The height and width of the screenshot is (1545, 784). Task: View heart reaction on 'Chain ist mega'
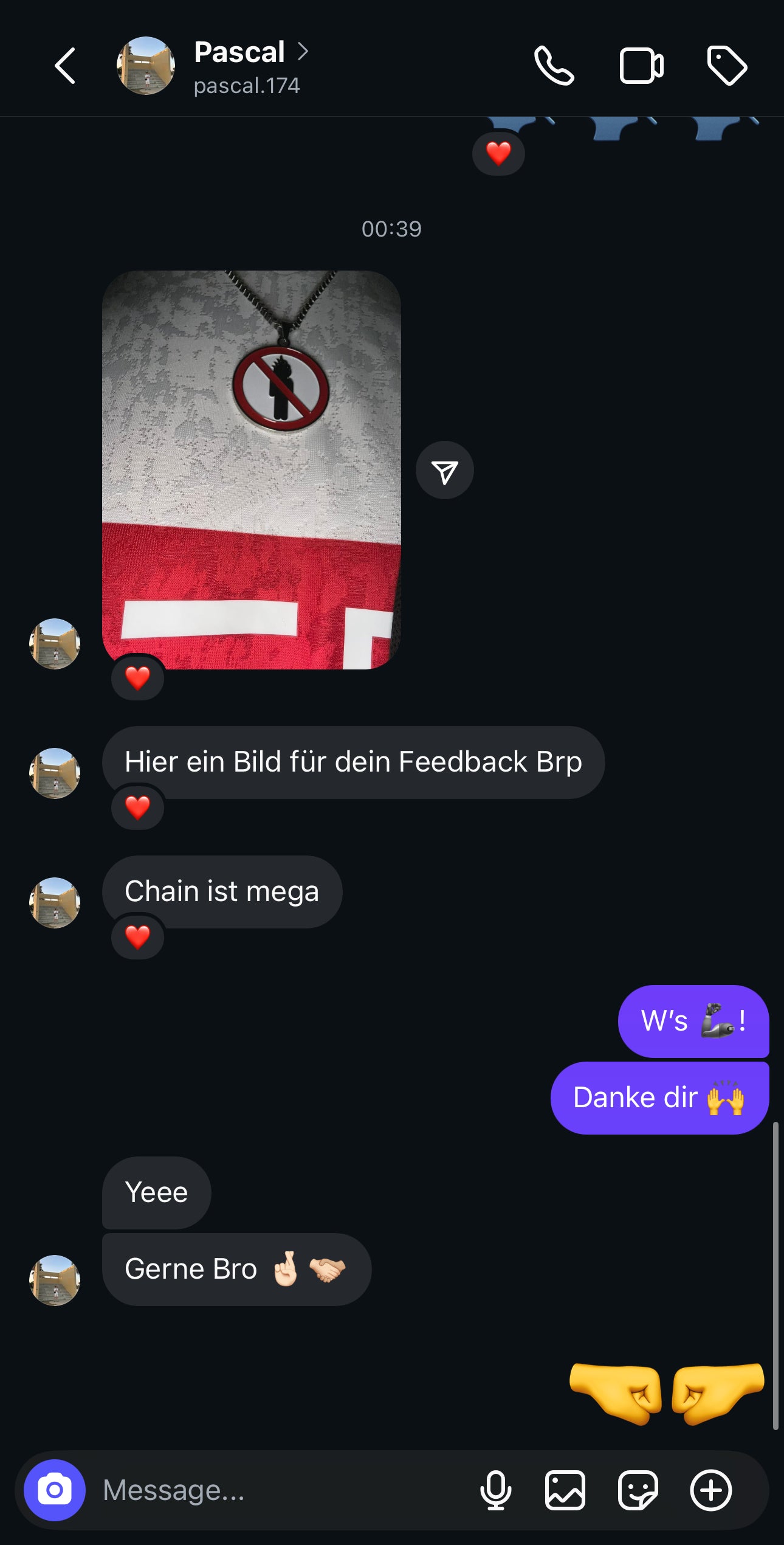click(137, 937)
